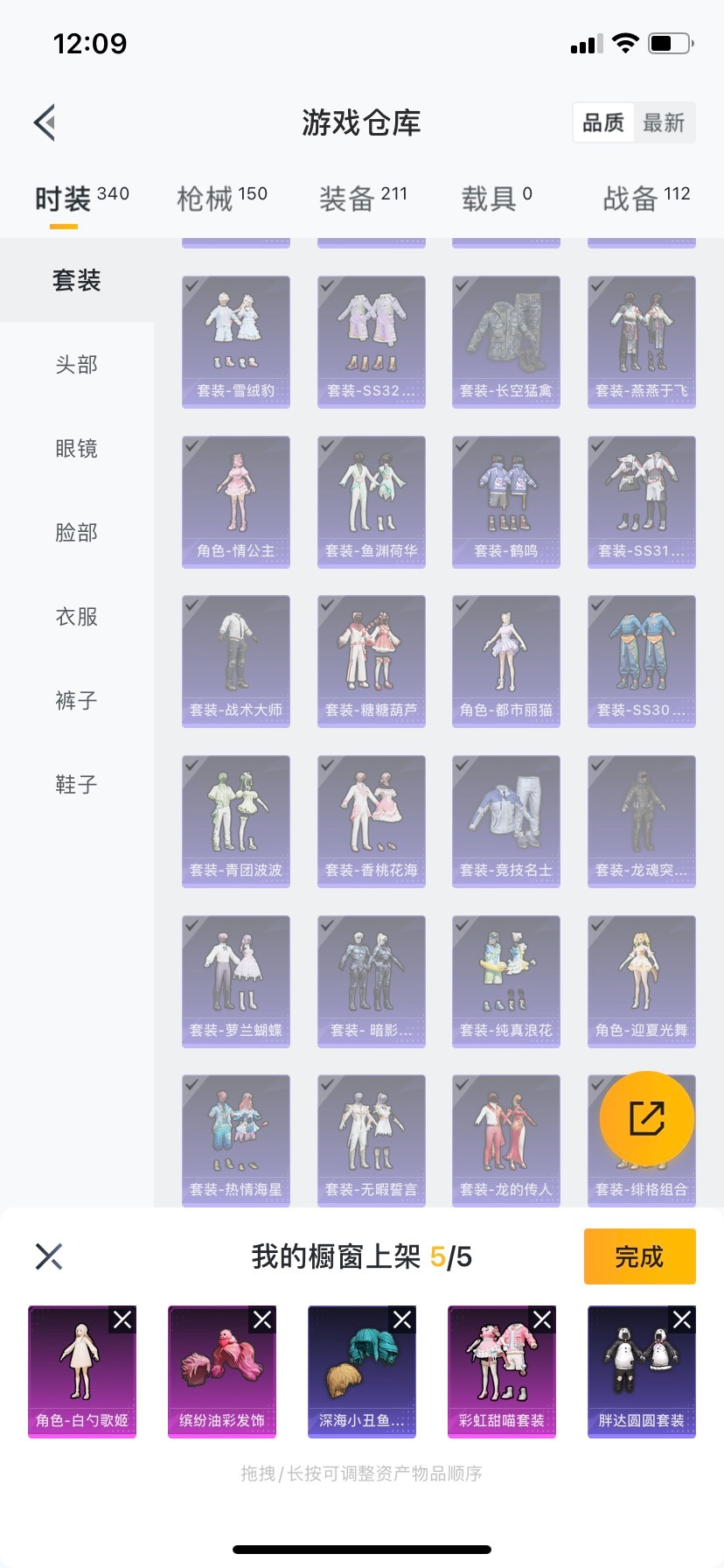Go back from the 游戏仓库 screen
The width and height of the screenshot is (724, 1568).
point(45,122)
